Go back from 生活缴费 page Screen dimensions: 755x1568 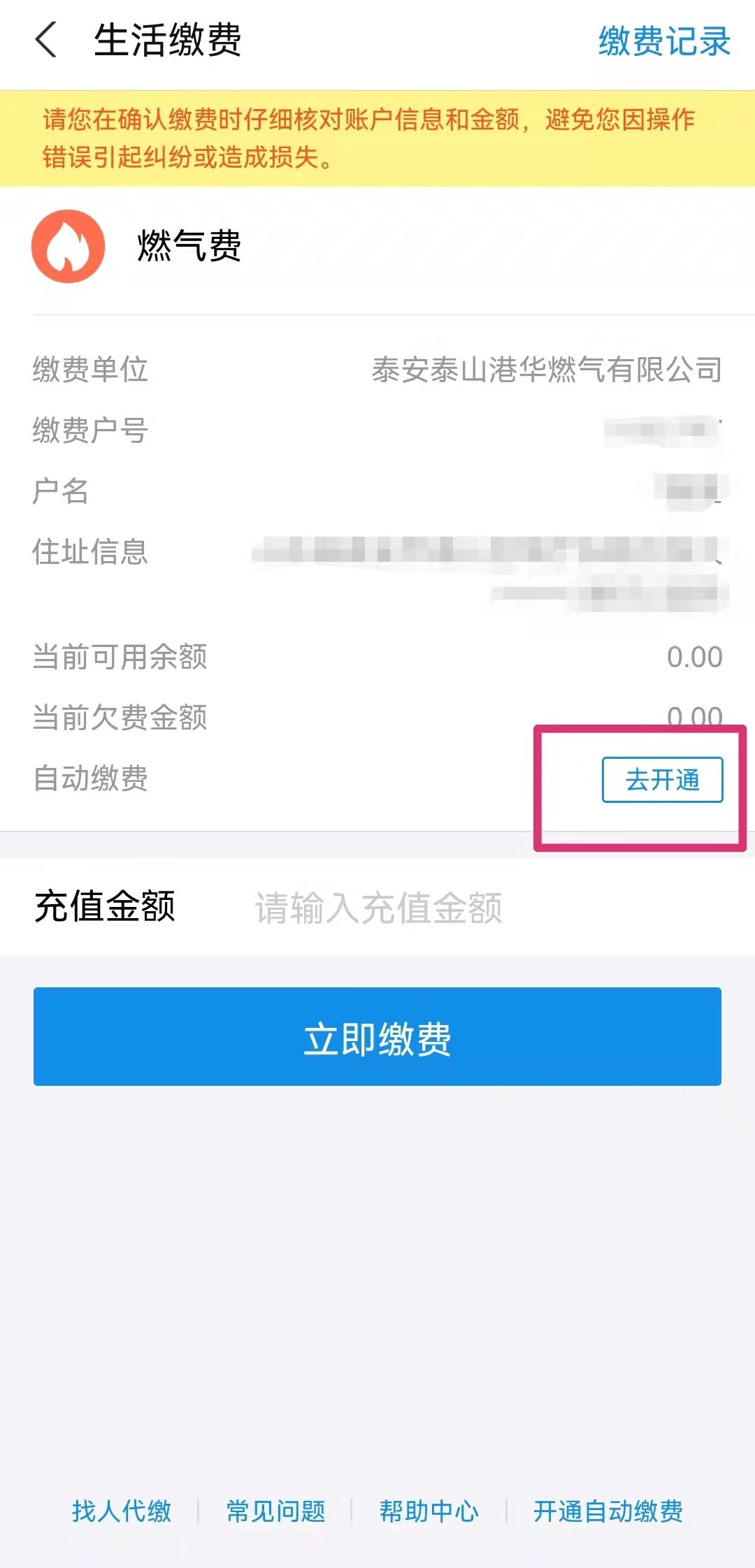point(46,40)
